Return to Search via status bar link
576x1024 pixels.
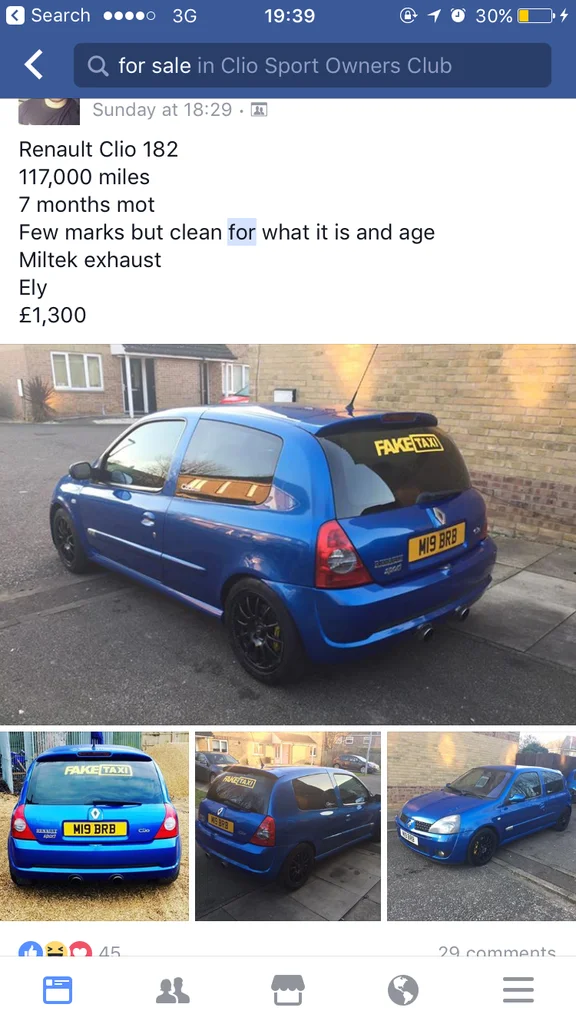coord(48,15)
